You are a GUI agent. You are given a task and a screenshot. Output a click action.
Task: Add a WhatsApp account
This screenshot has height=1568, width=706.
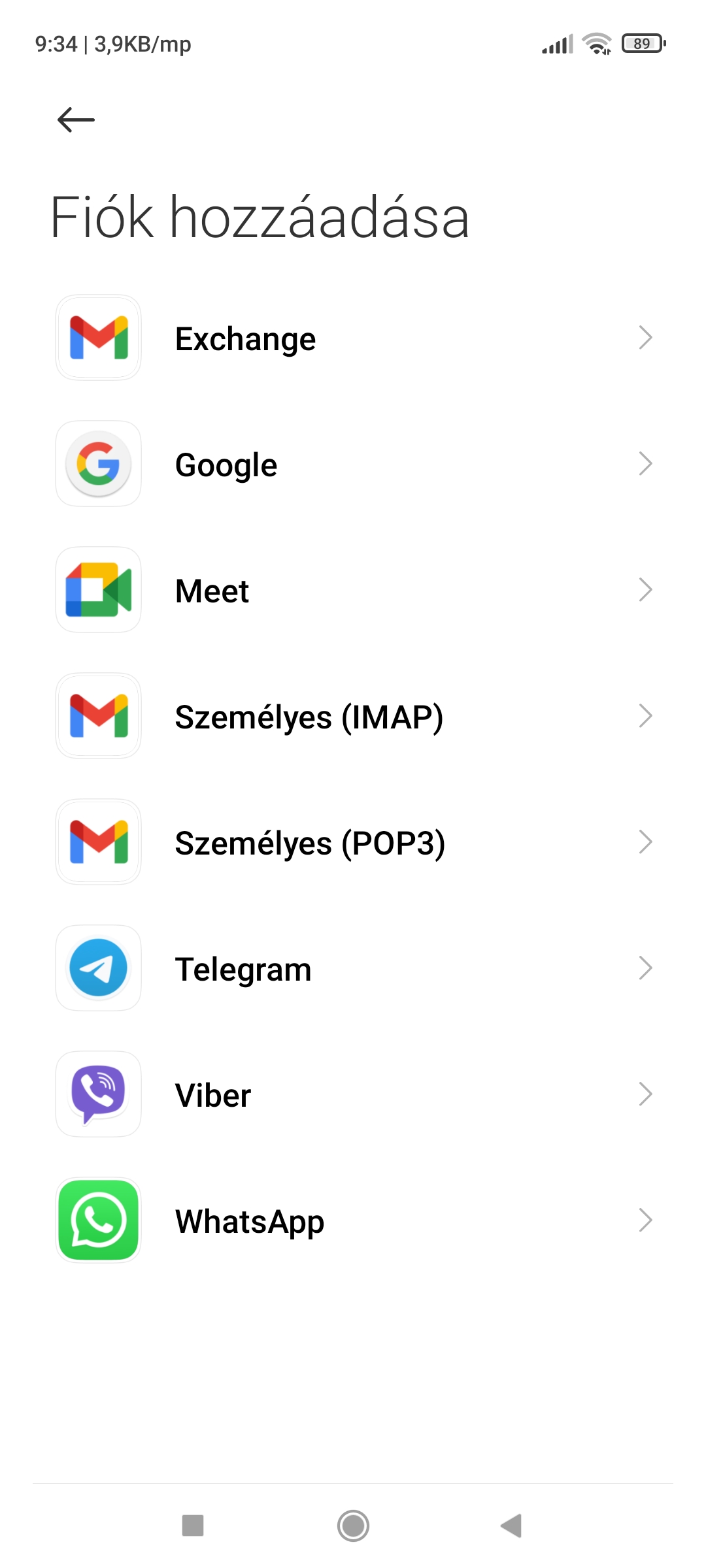coord(353,1220)
